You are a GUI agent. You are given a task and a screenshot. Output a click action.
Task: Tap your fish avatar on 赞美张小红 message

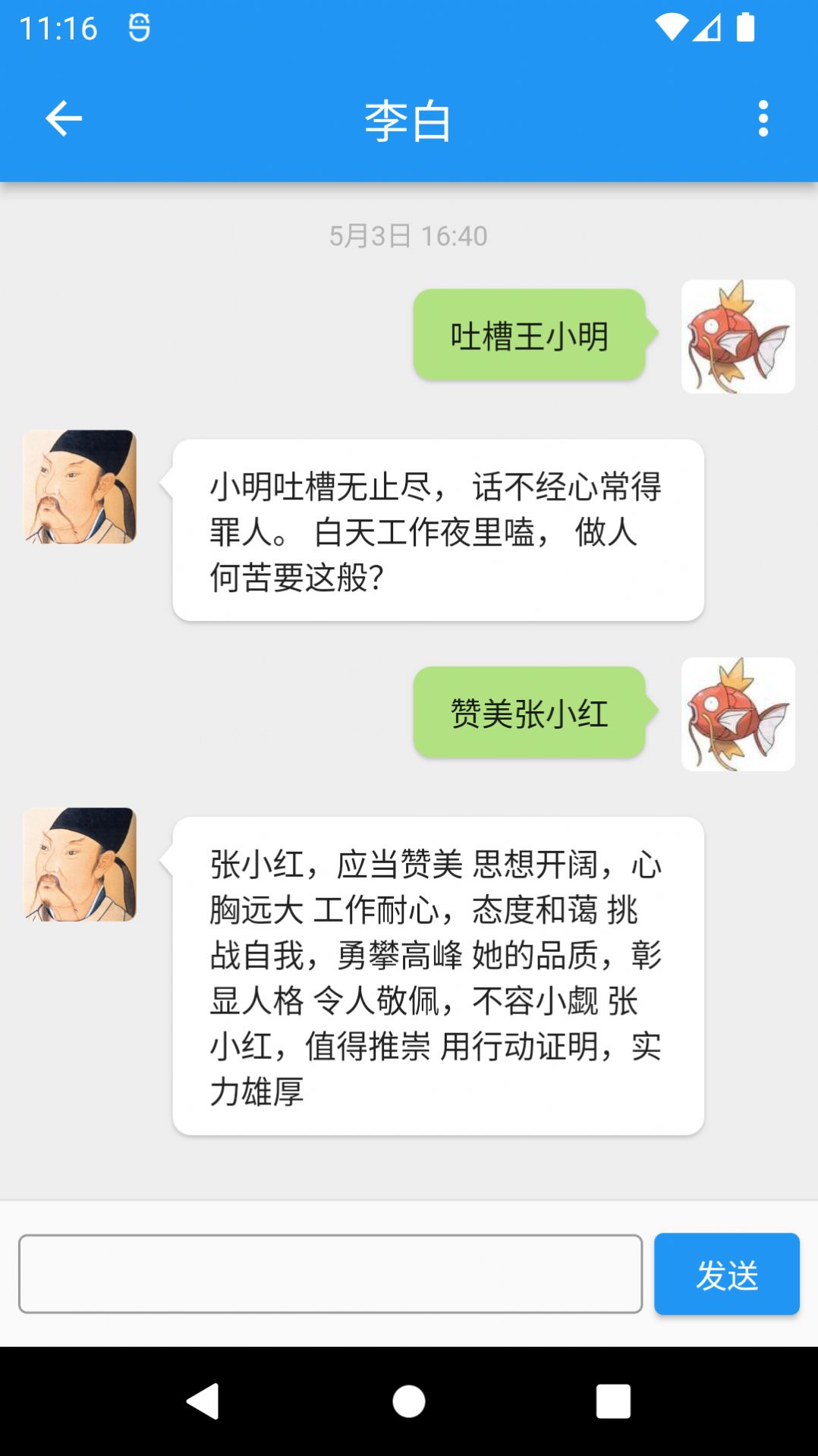(x=737, y=714)
